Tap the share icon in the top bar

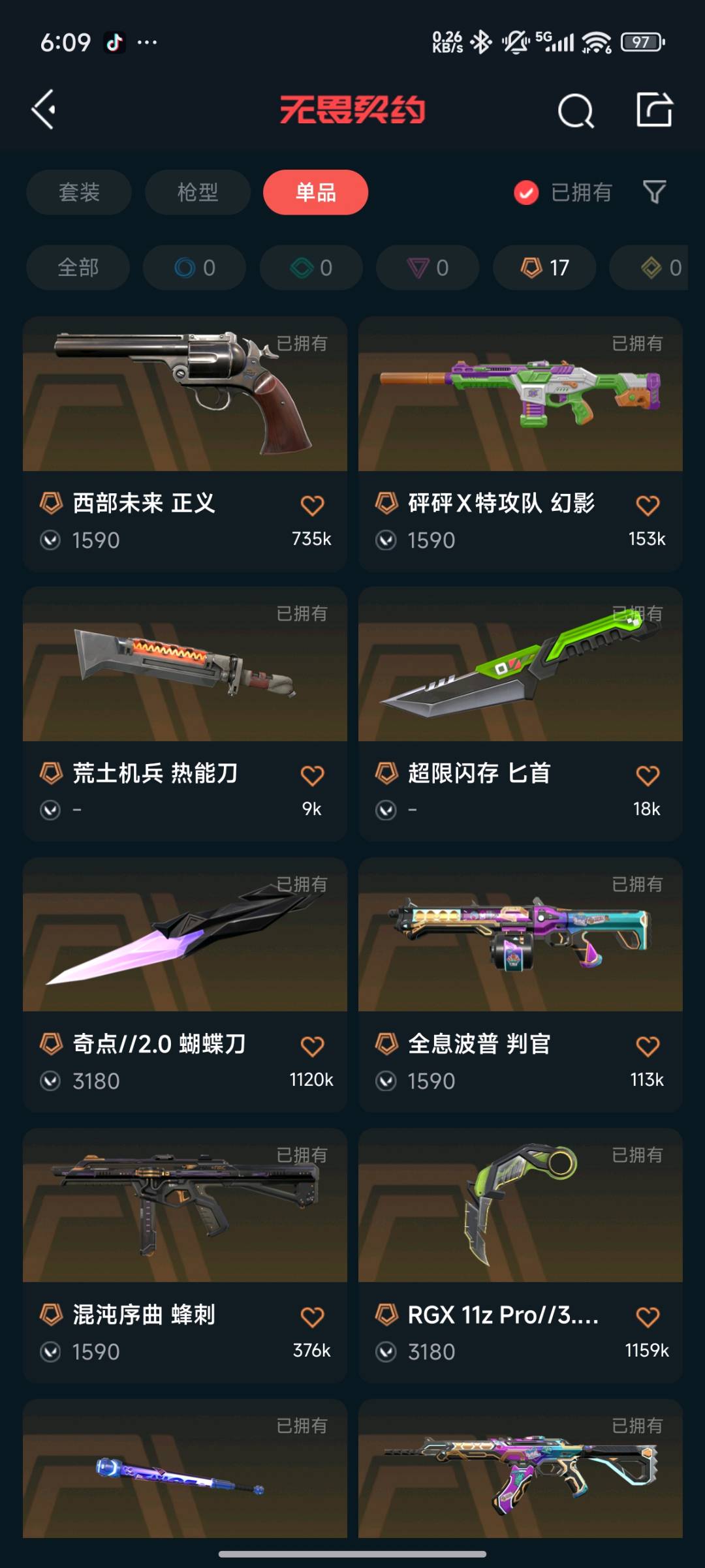pyautogui.click(x=654, y=110)
